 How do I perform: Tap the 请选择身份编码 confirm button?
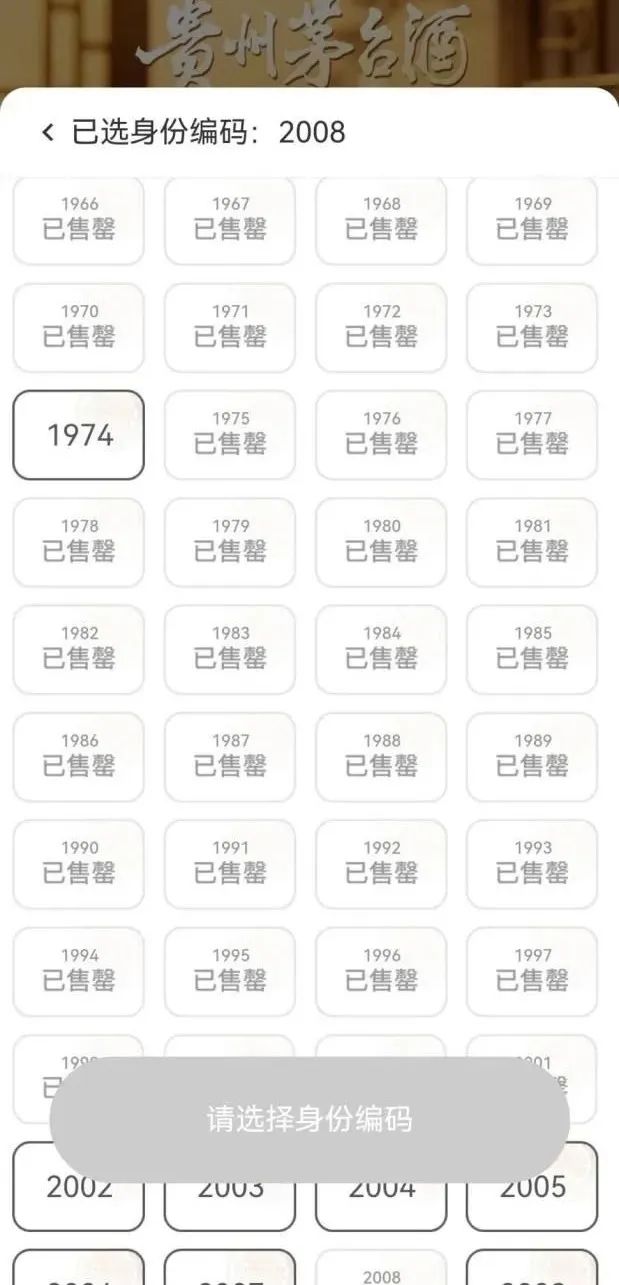tap(309, 1119)
